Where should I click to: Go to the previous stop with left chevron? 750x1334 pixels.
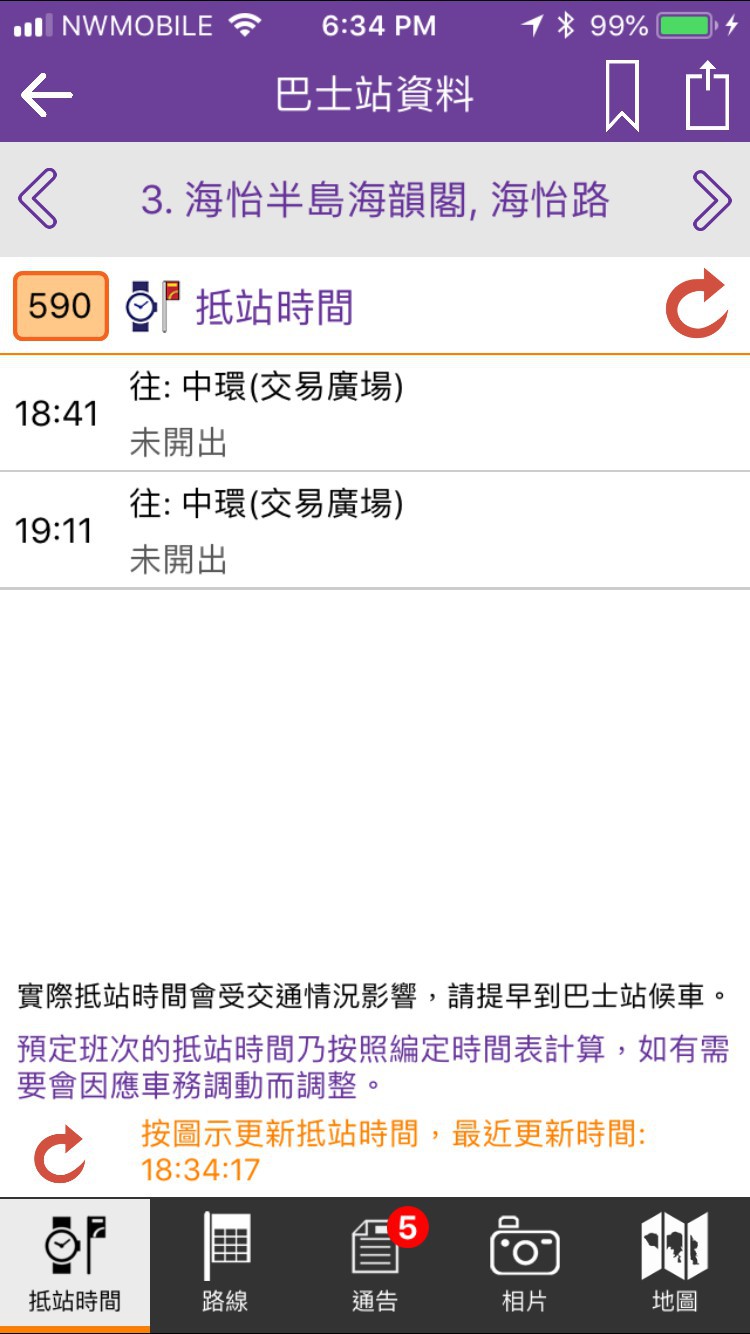[x=38, y=200]
